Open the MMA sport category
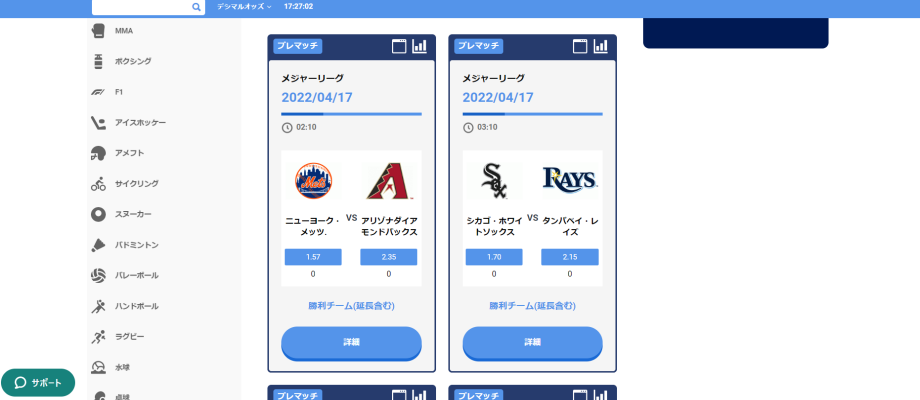The image size is (920, 400). [x=123, y=31]
